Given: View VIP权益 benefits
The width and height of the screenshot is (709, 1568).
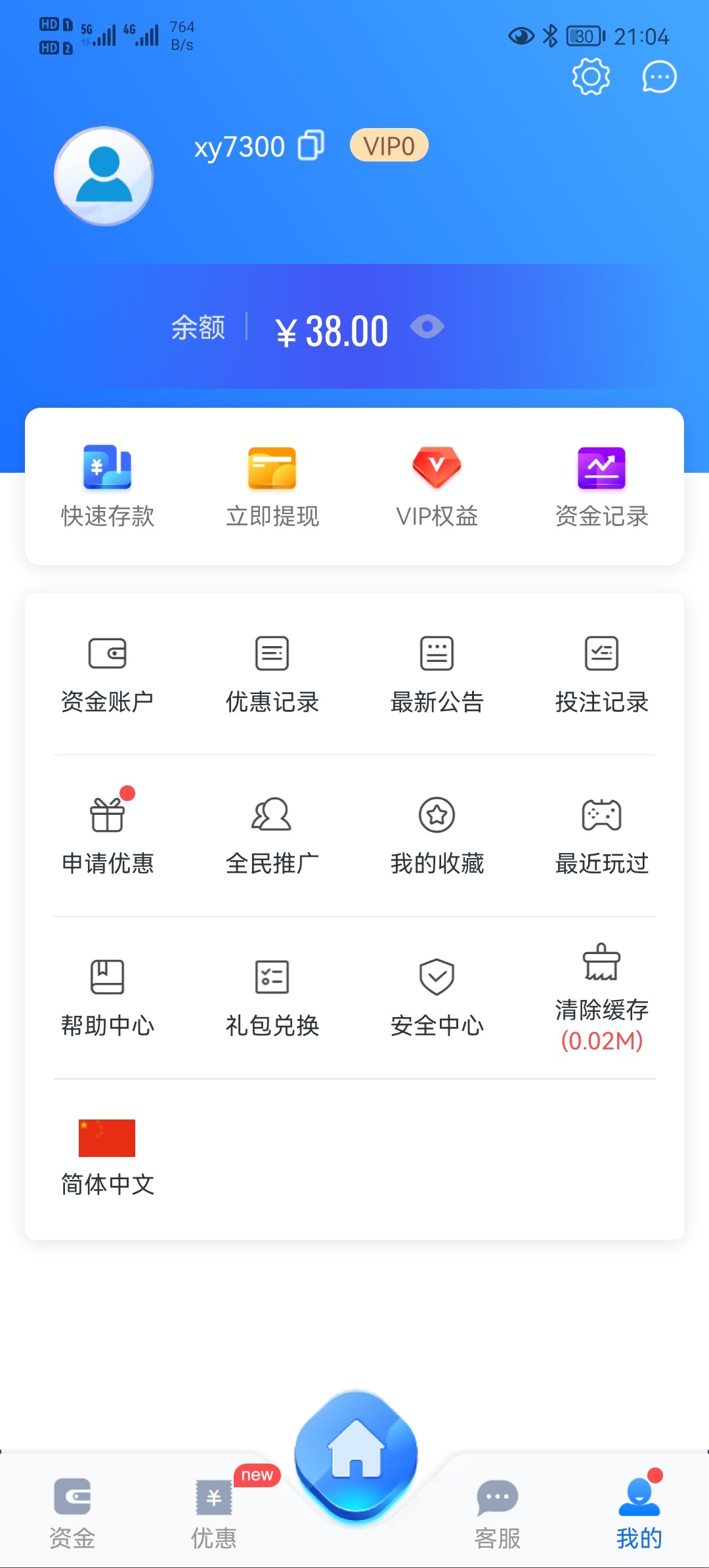Looking at the screenshot, I should [437, 487].
